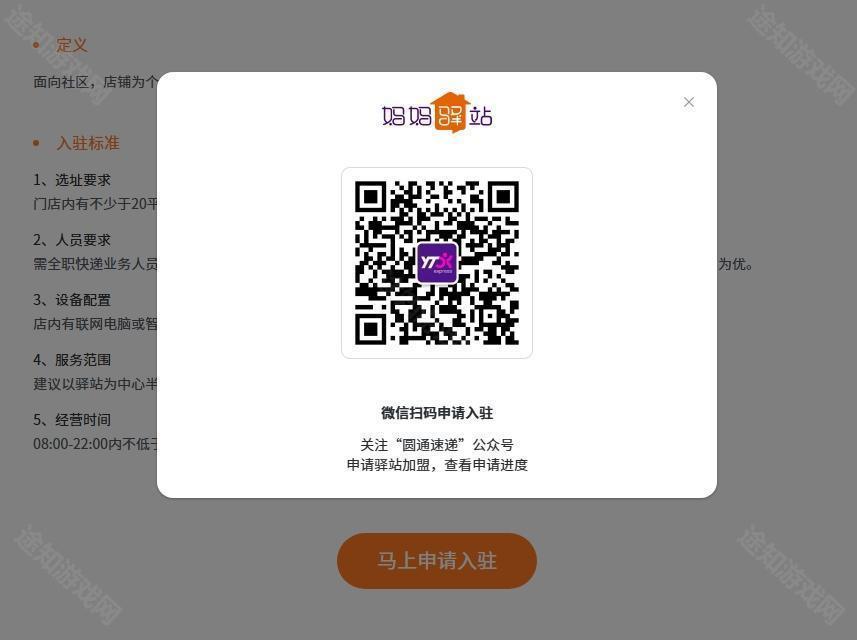The width and height of the screenshot is (857, 640).
Task: Close the QR code dialog
Action: (689, 102)
